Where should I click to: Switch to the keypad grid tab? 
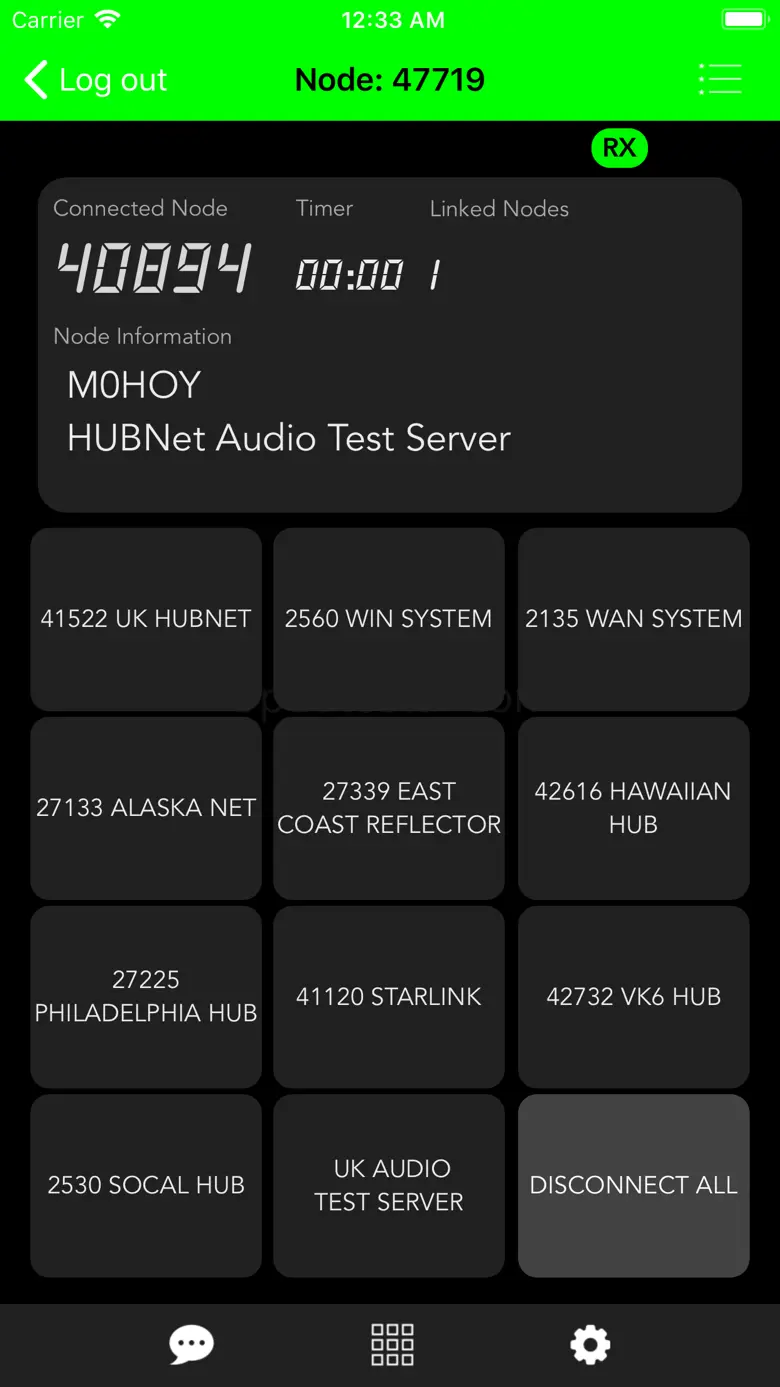coord(392,1345)
